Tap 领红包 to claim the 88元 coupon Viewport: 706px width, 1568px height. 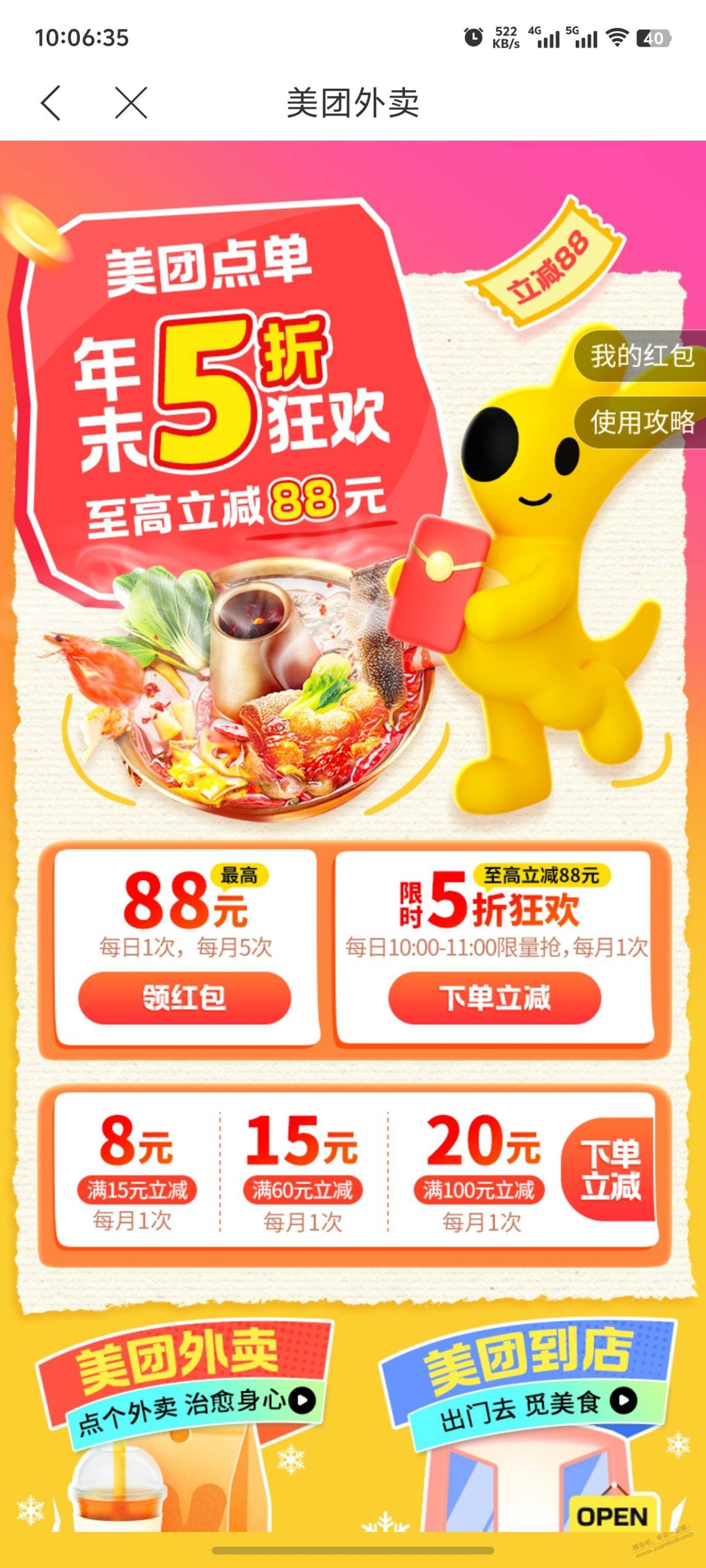pyautogui.click(x=184, y=998)
